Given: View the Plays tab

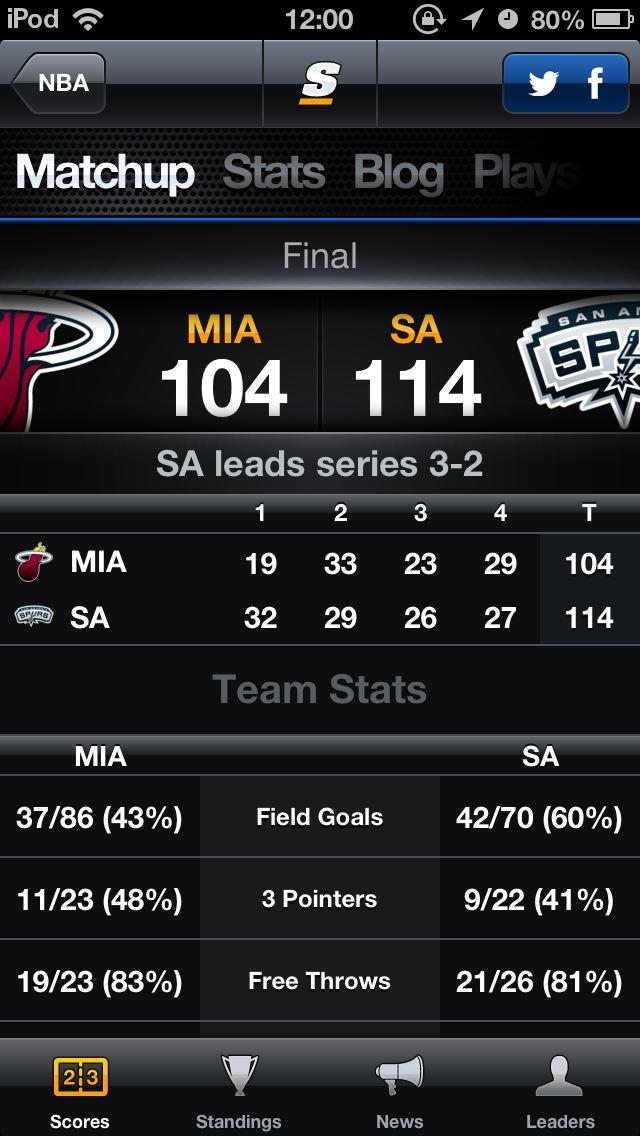Looking at the screenshot, I should coord(525,172).
